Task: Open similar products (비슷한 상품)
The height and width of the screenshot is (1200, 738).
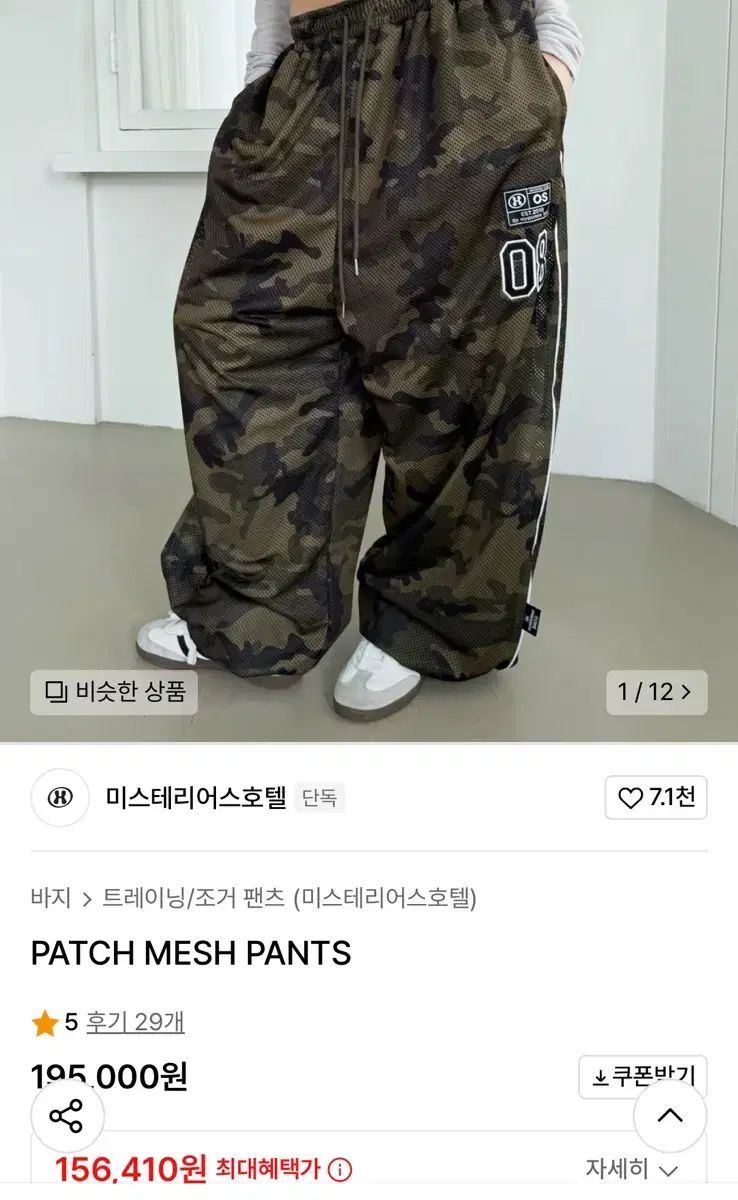Action: (x=116, y=692)
